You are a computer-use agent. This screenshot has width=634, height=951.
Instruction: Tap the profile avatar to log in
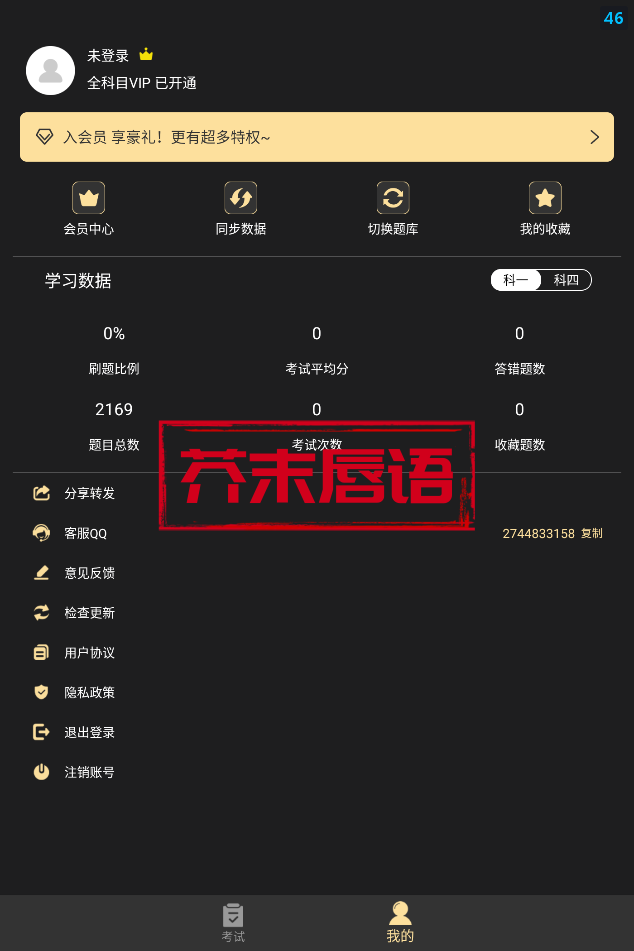50,71
